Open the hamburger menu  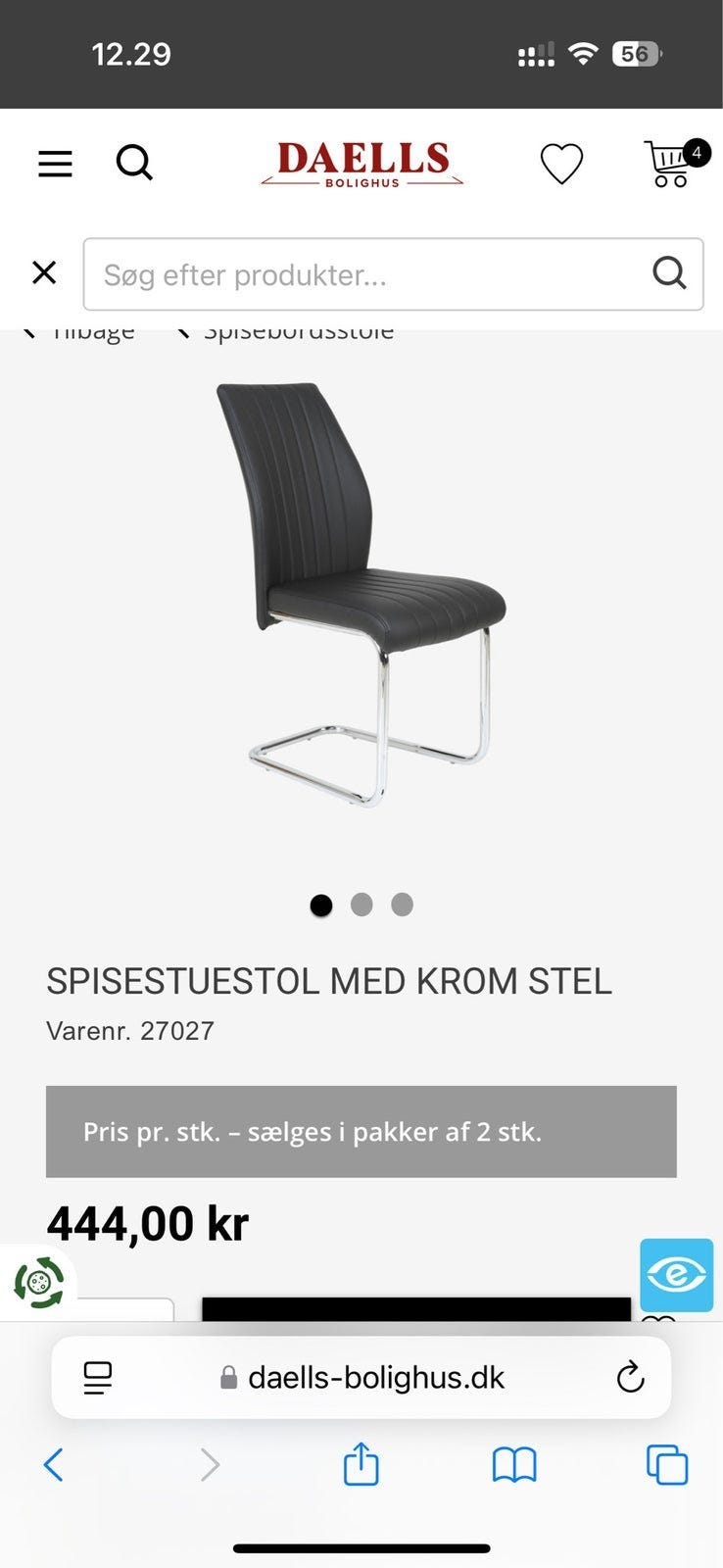[55, 163]
